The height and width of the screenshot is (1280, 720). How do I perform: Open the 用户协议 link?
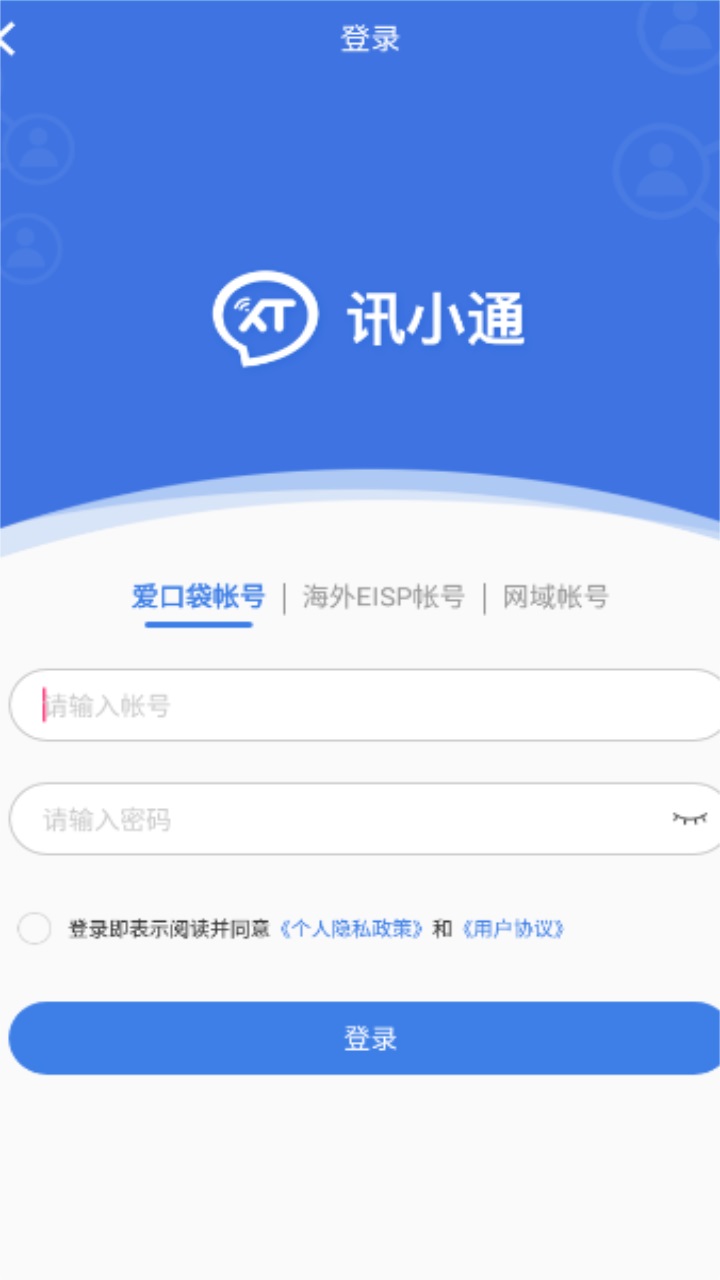[x=513, y=929]
